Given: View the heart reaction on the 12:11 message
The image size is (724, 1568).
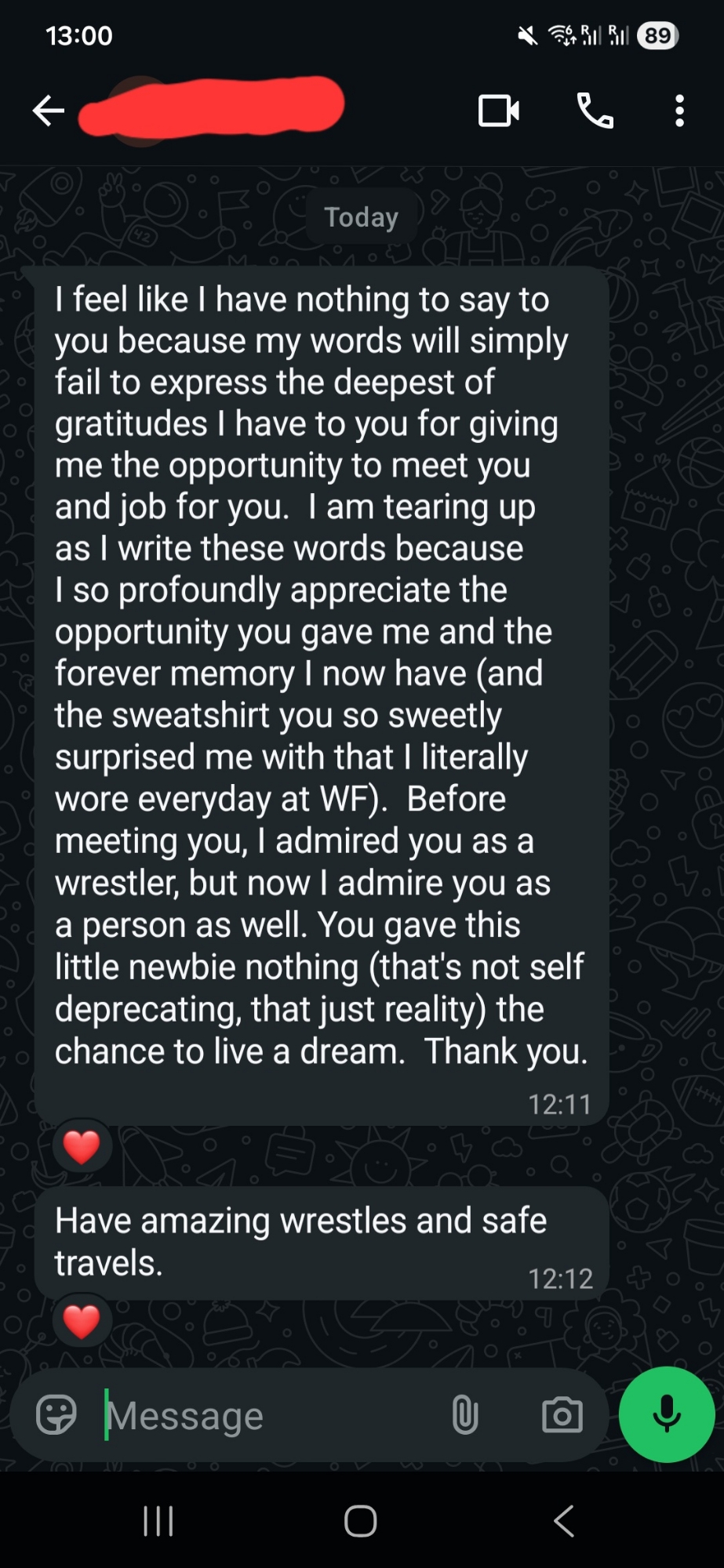Looking at the screenshot, I should pyautogui.click(x=82, y=1147).
